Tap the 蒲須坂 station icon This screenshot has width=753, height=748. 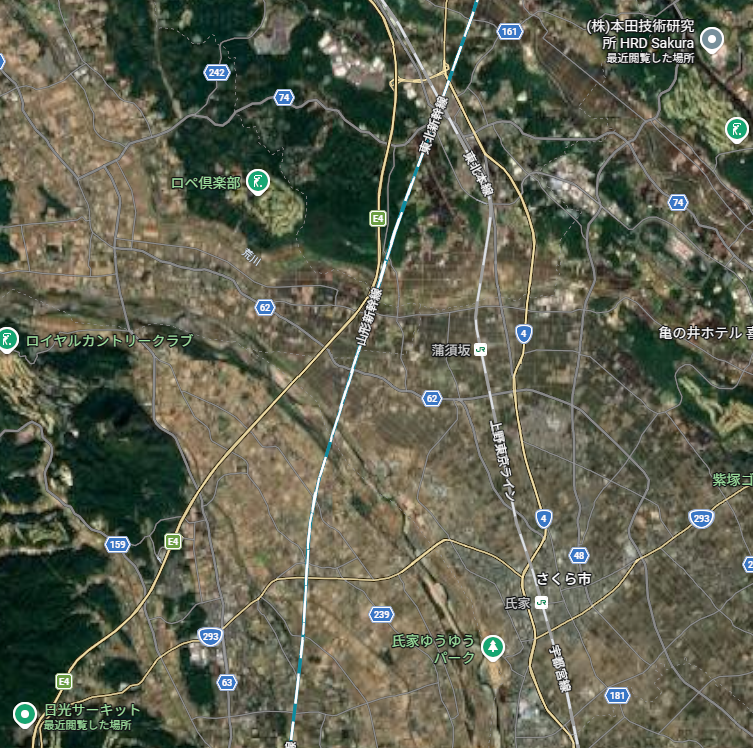point(482,349)
